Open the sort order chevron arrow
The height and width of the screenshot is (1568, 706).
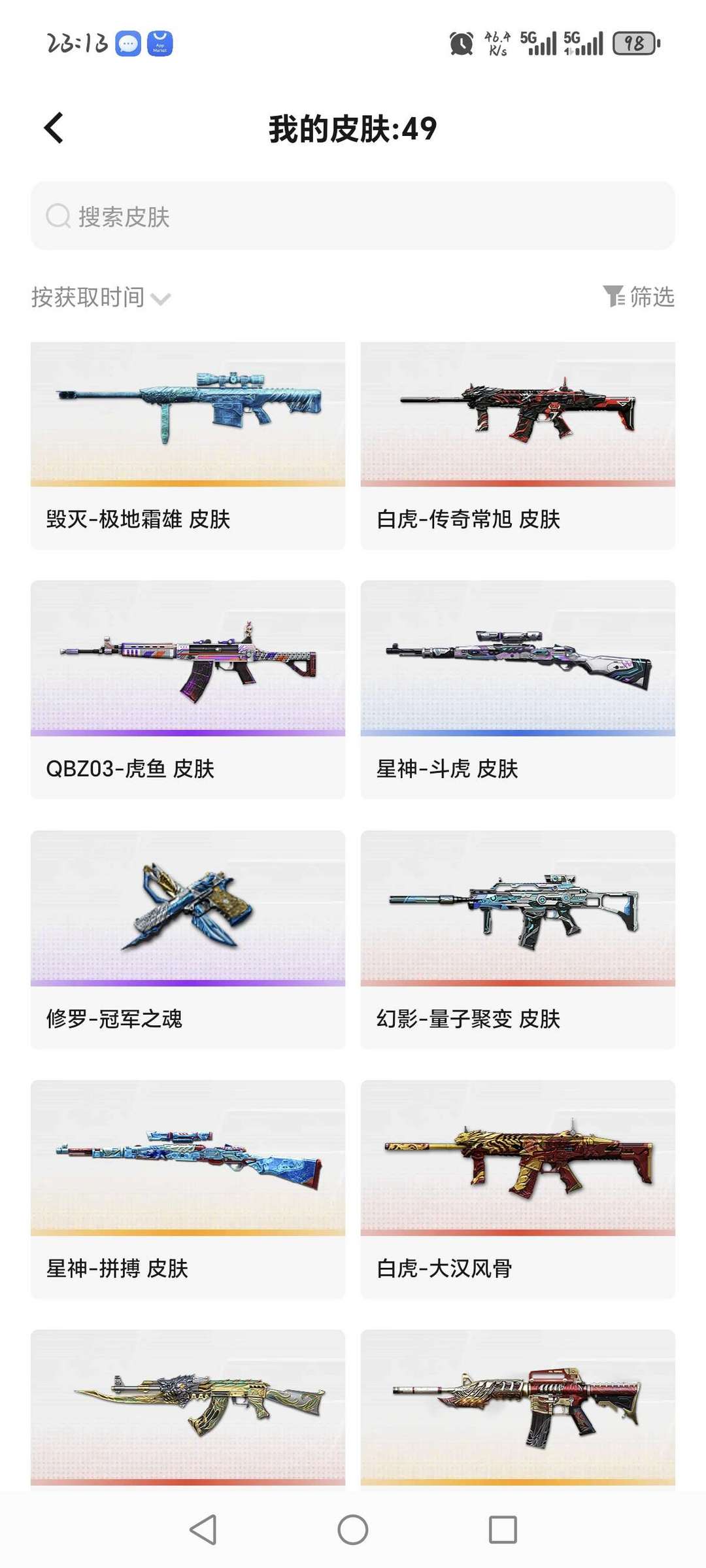(160, 300)
